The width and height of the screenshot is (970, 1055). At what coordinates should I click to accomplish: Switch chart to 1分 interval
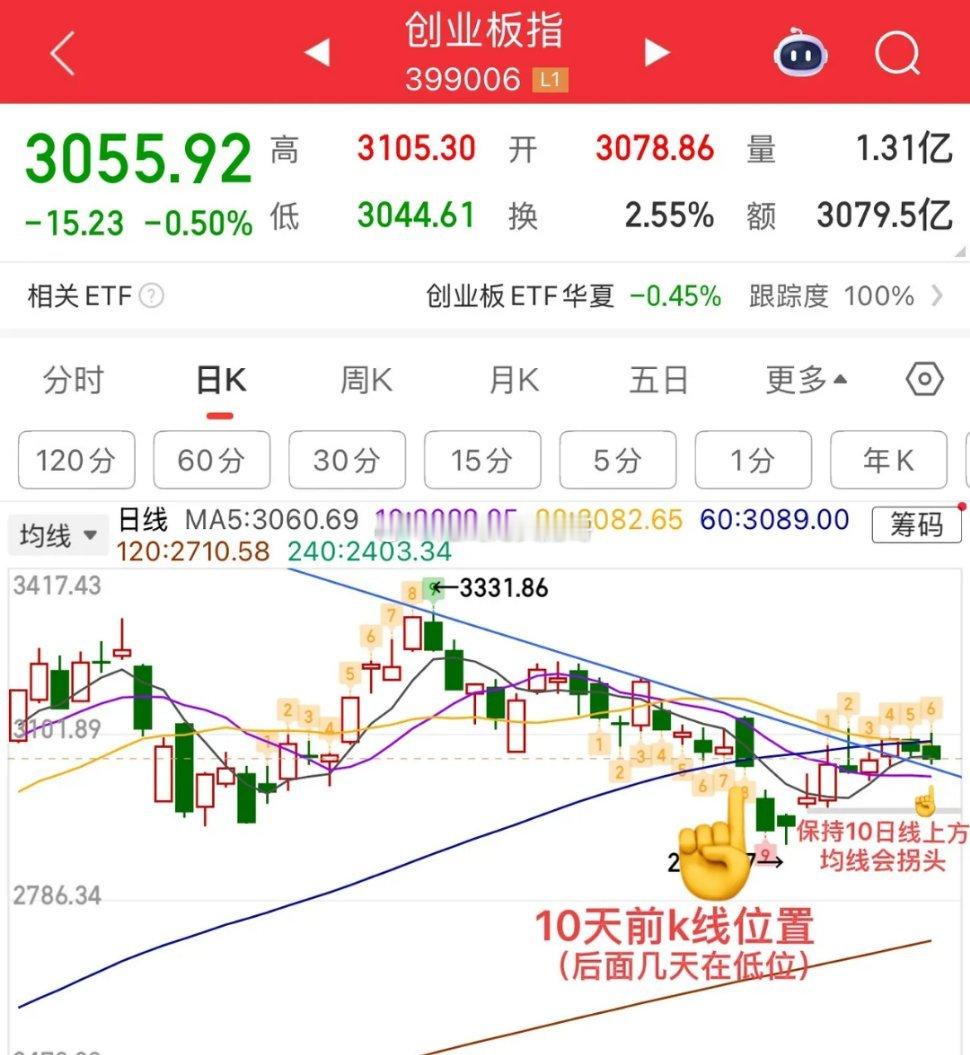[753, 461]
